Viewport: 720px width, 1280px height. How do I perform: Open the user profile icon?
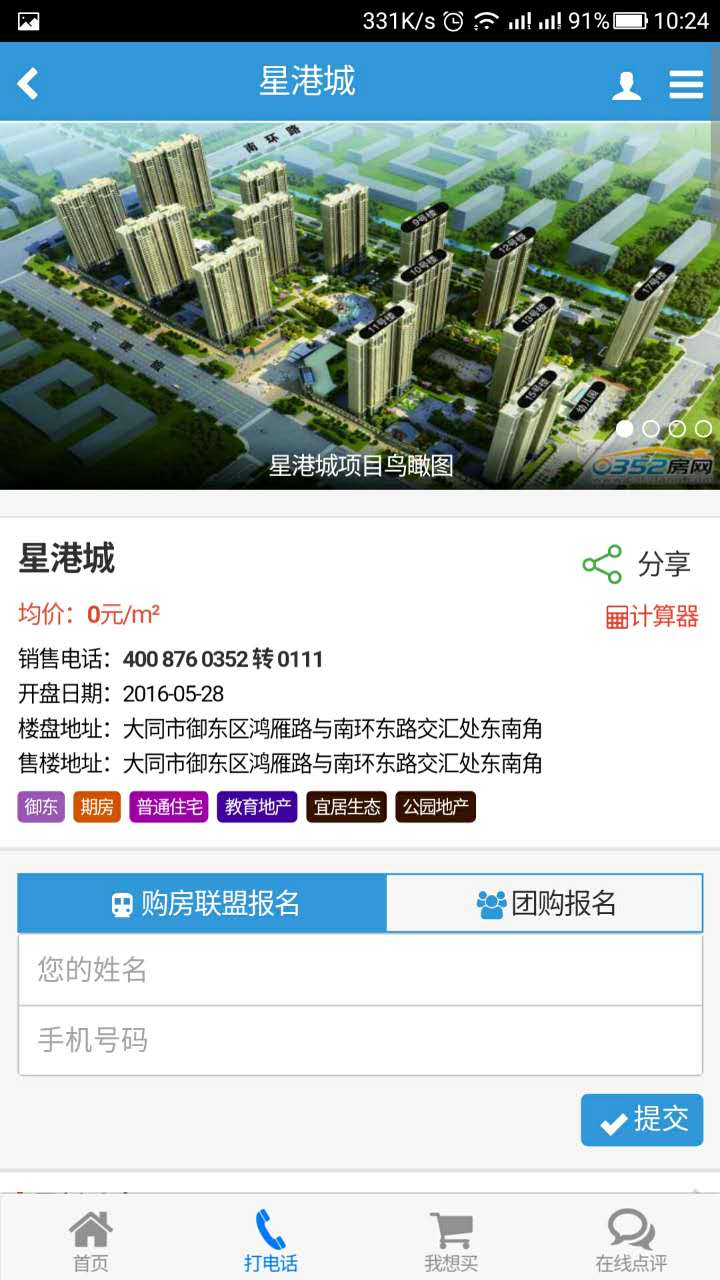click(627, 85)
